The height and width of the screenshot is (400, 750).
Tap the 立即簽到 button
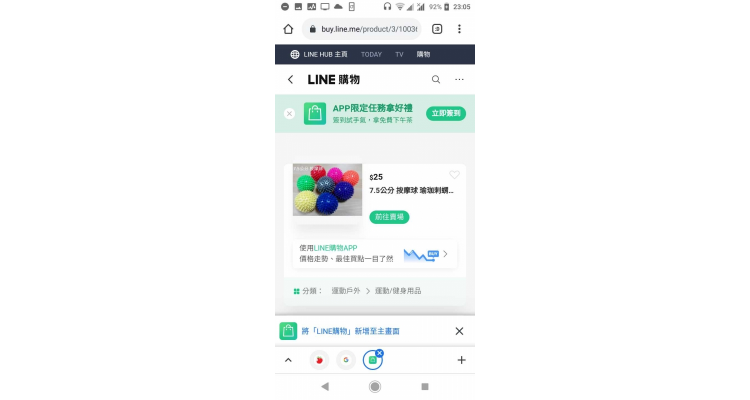pos(445,114)
